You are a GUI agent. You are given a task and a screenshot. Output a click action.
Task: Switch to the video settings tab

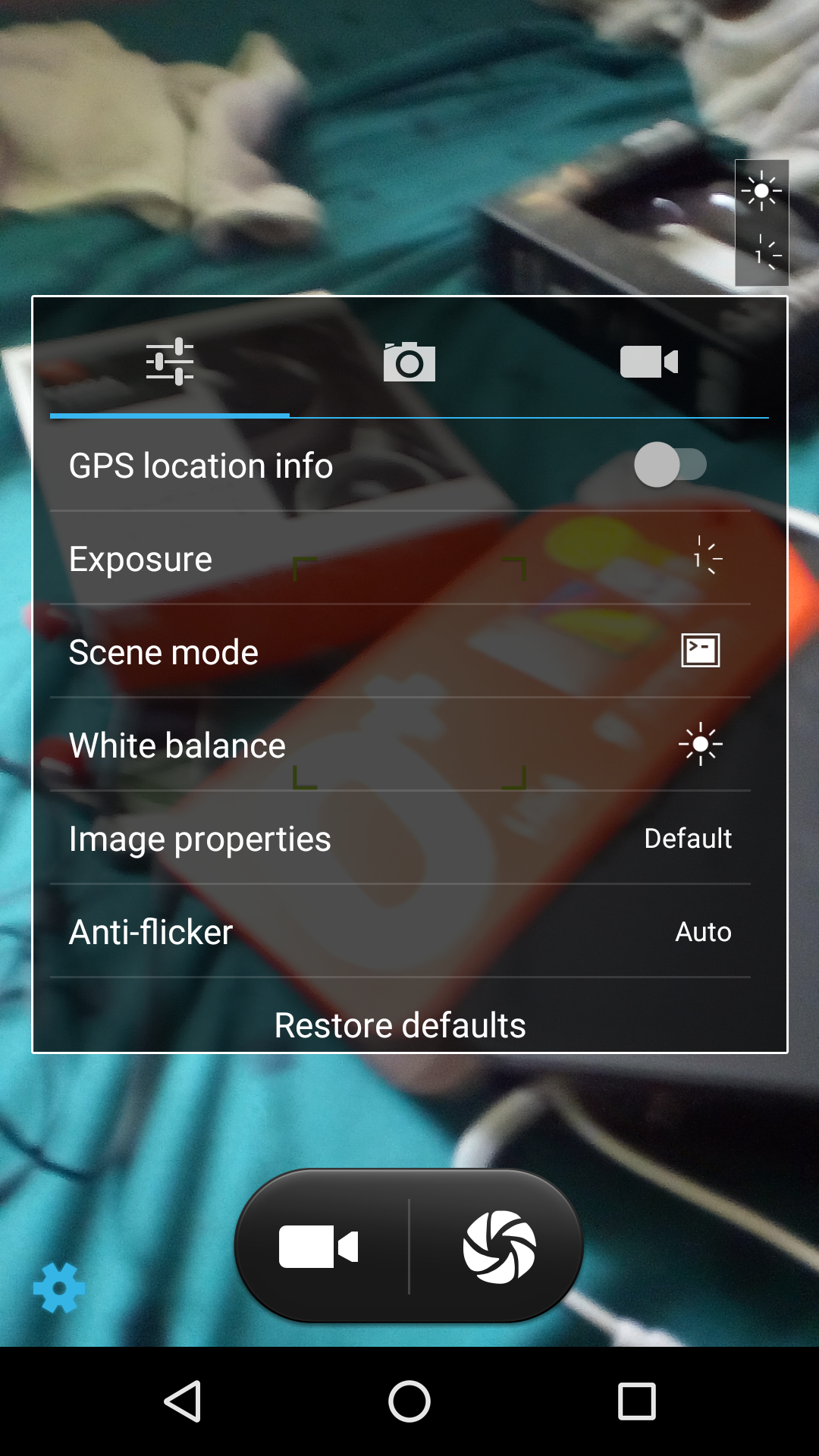[649, 362]
